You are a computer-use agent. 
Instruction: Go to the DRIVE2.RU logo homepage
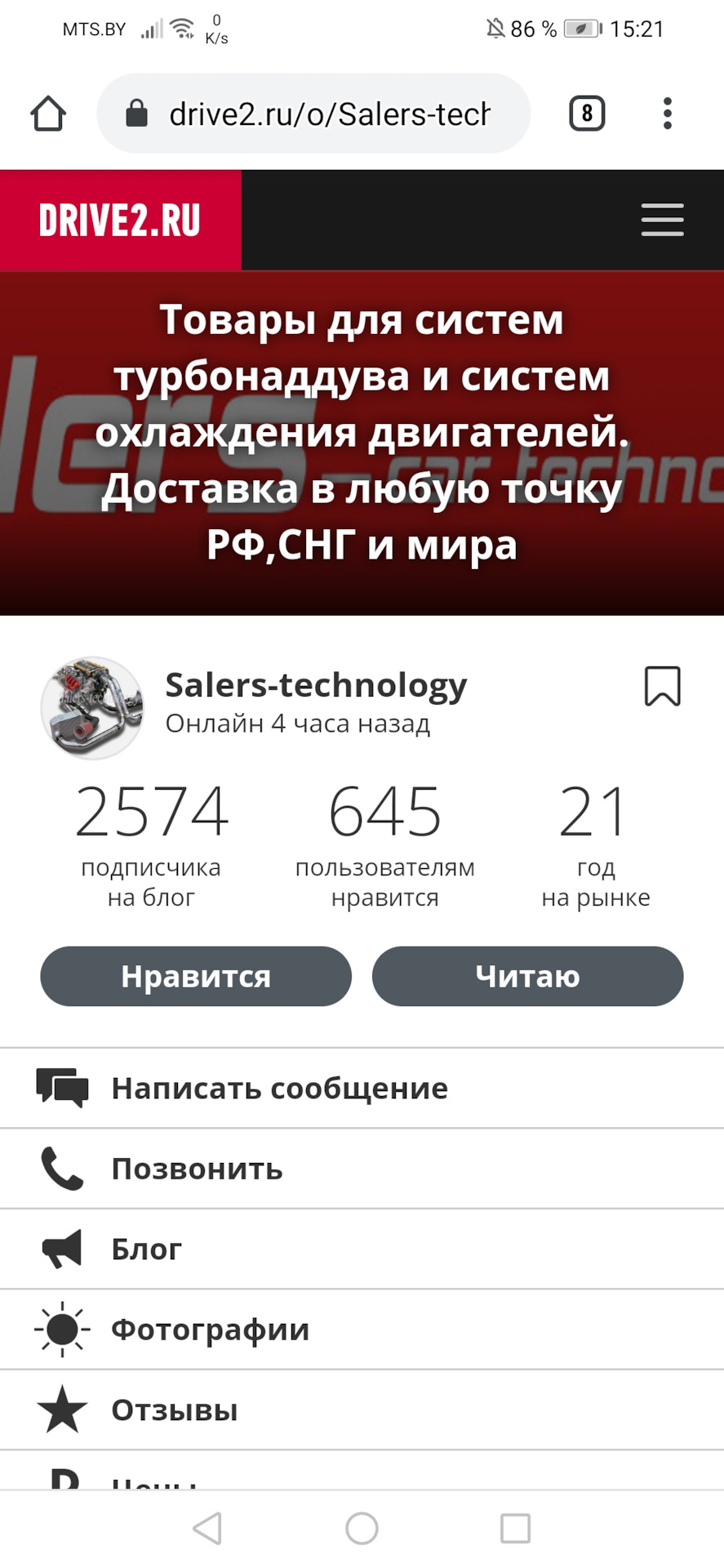[121, 220]
